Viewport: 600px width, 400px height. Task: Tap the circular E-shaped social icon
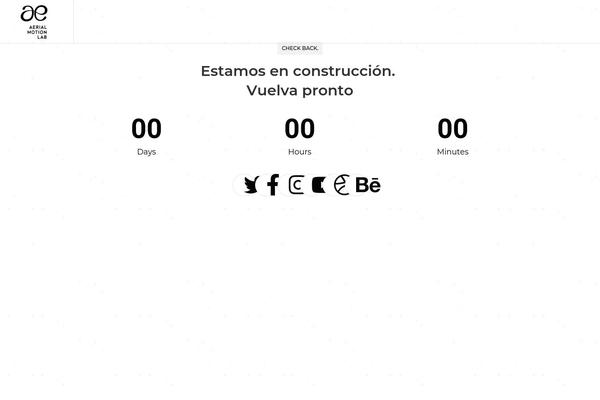342,185
